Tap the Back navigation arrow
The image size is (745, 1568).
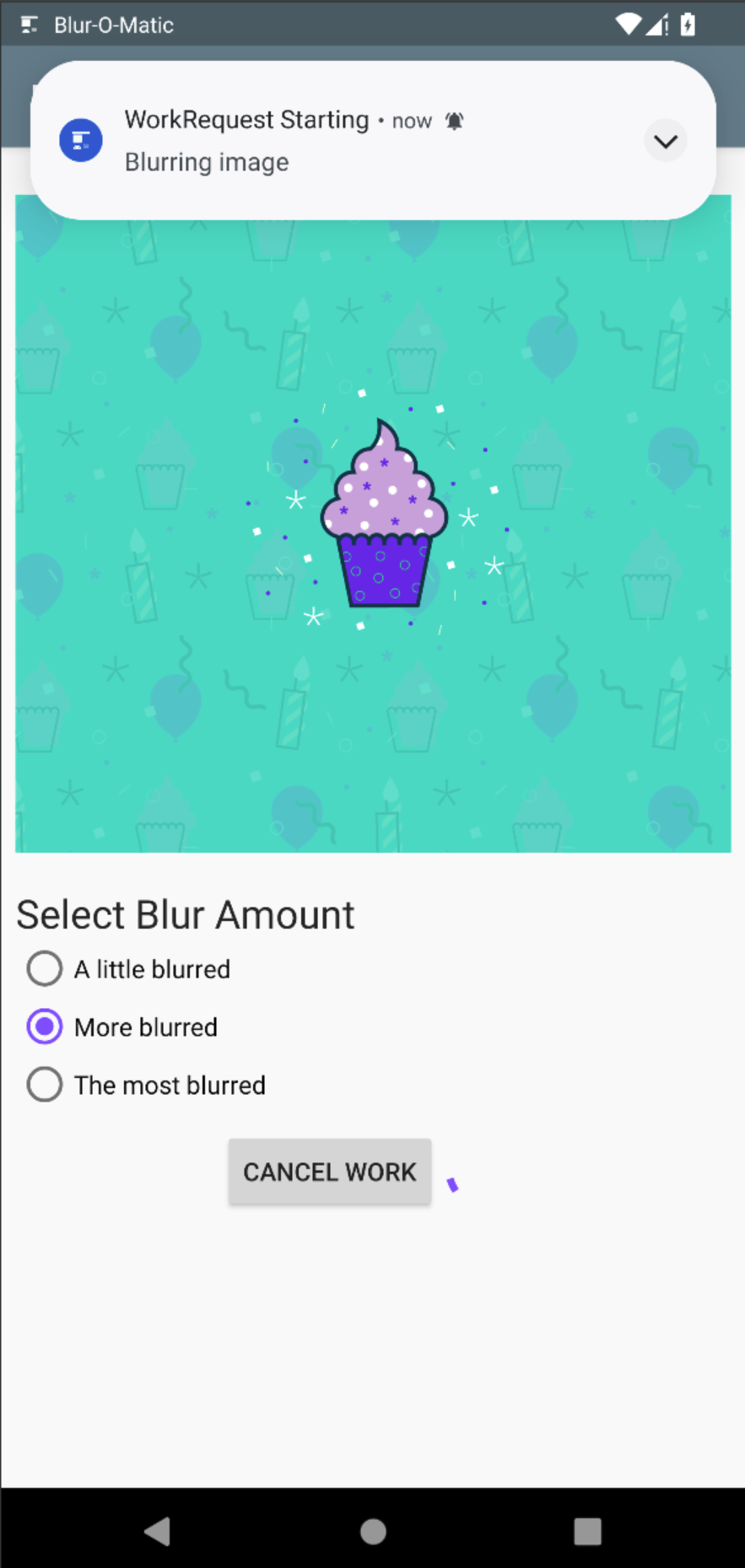(158, 1531)
